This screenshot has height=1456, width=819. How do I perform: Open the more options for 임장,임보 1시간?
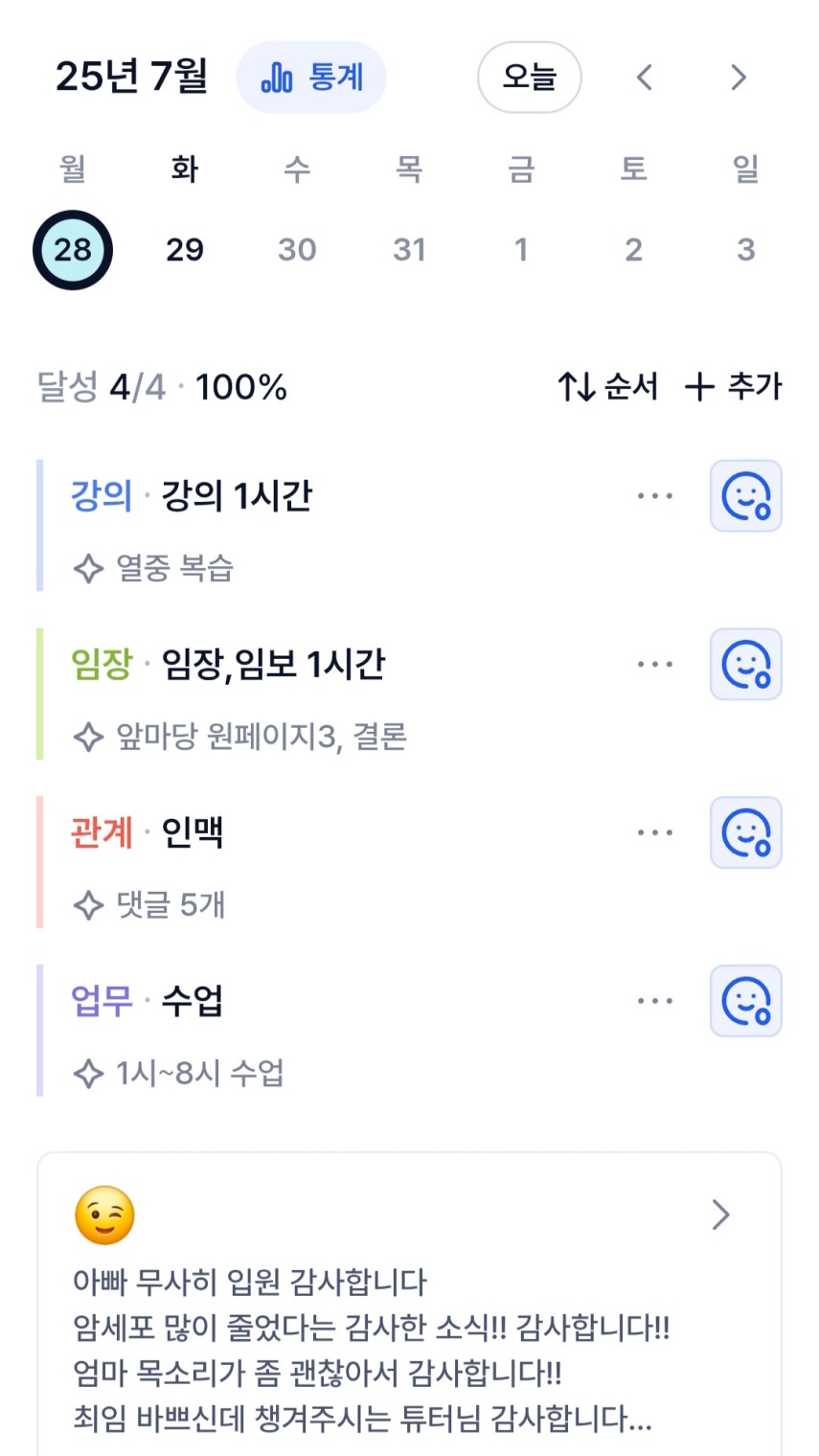655,665
